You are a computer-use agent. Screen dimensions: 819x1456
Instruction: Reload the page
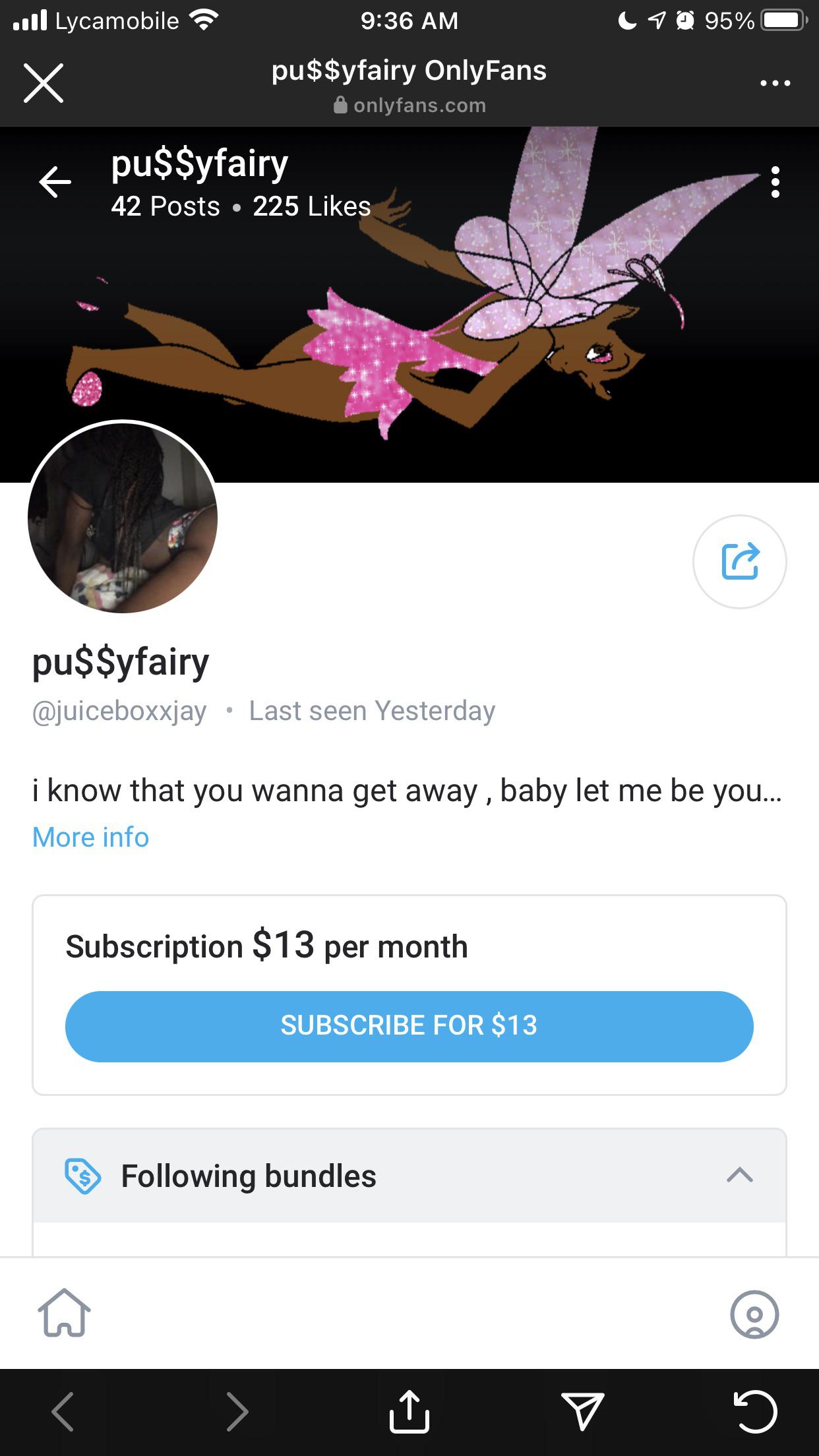pos(755,1412)
